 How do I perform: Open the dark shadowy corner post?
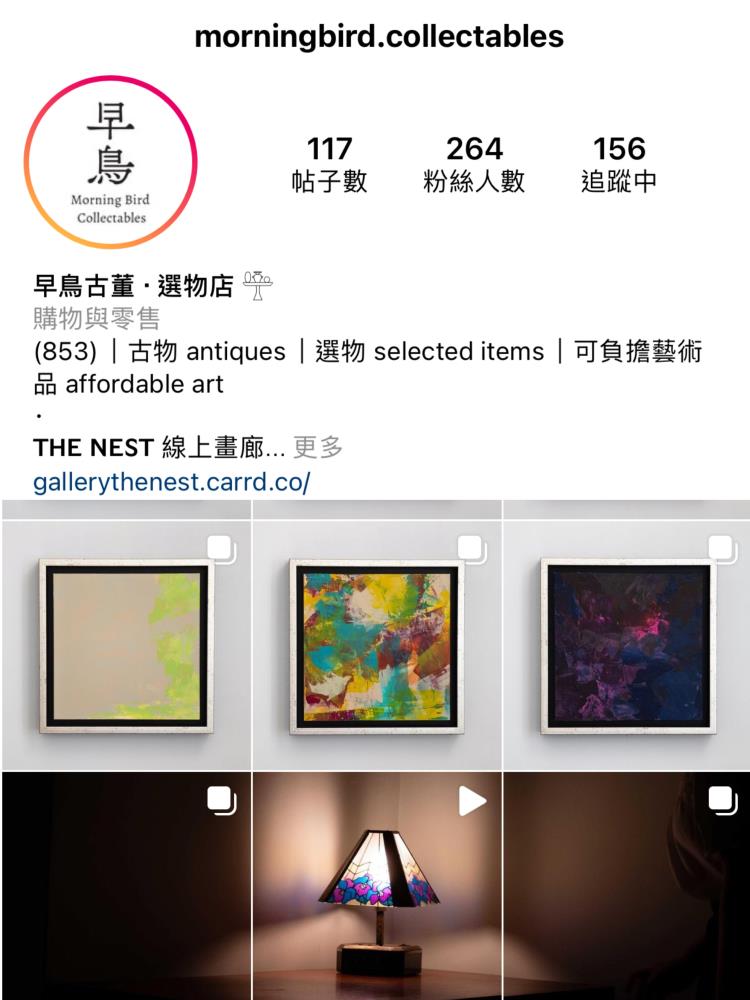point(126,886)
